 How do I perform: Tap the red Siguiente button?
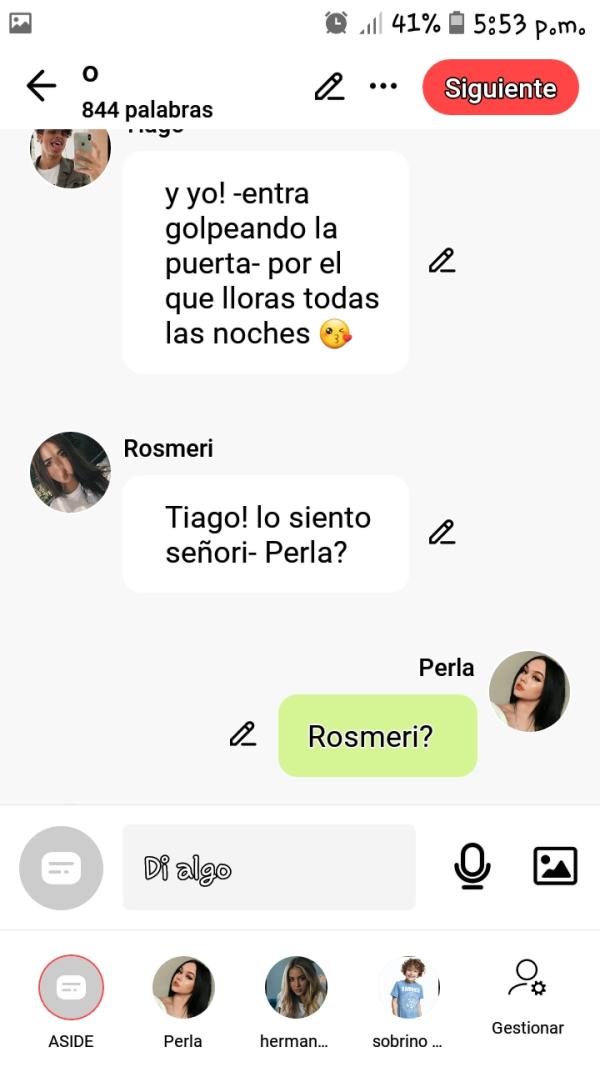[500, 87]
